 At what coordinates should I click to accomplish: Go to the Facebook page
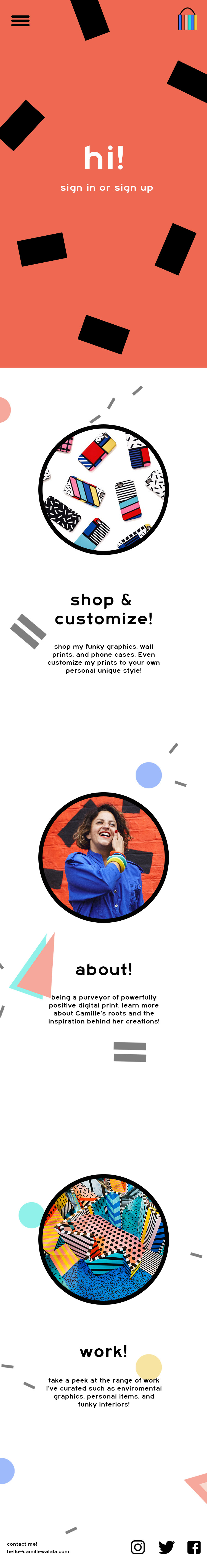[193, 1547]
